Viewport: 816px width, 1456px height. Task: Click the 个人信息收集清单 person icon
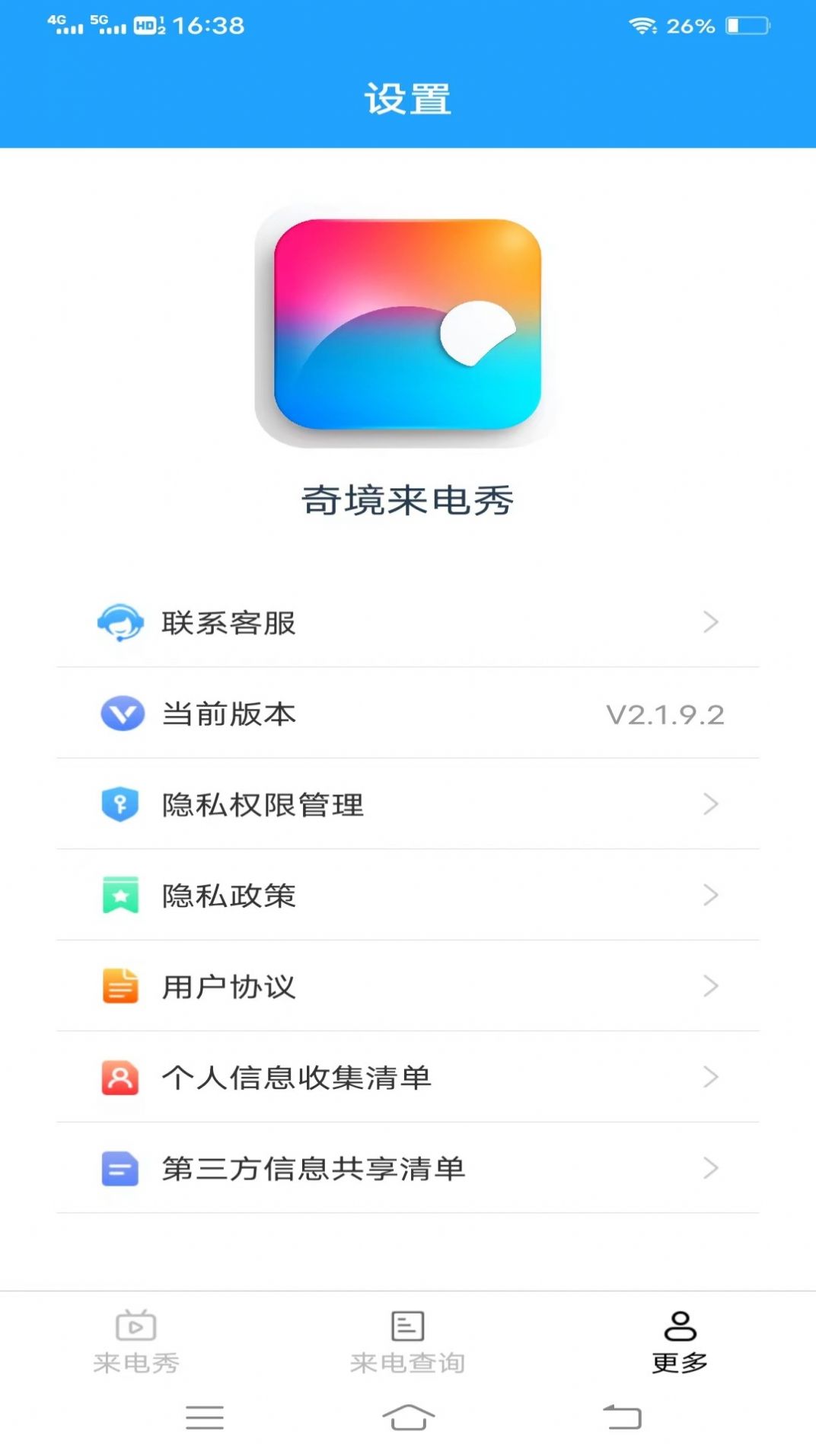point(122,1078)
